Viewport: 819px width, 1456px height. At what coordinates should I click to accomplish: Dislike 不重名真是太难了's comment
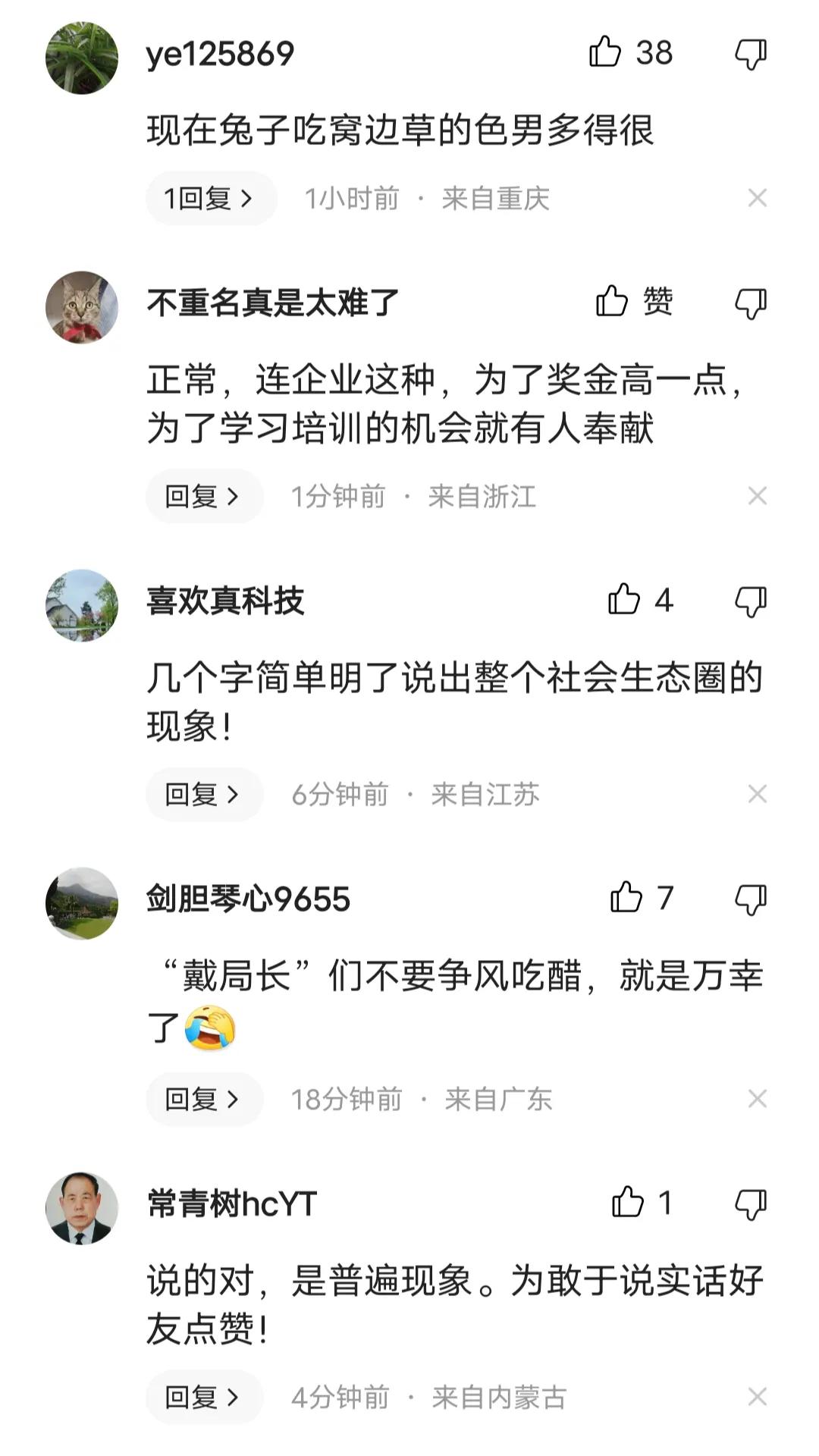pos(751,303)
